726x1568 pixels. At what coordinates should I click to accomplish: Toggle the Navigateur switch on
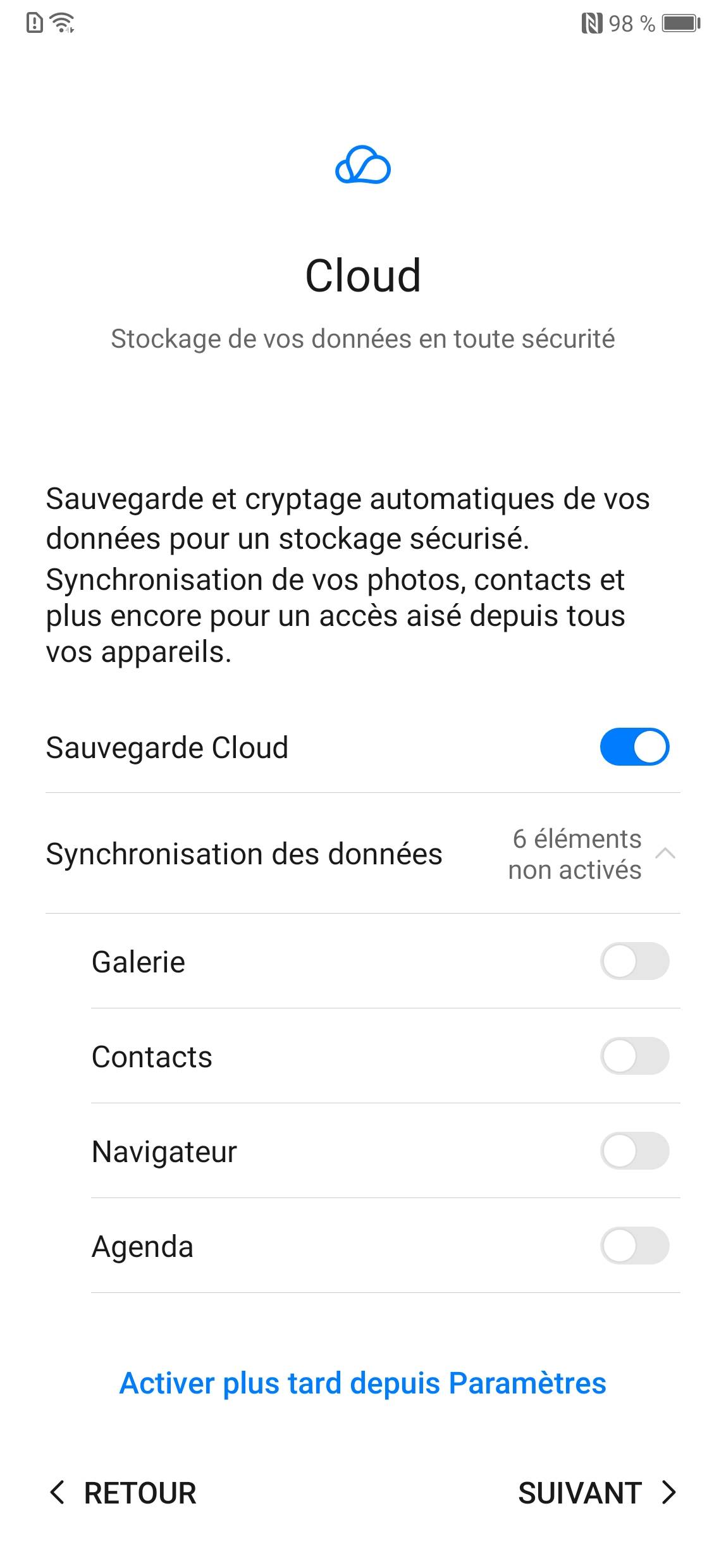pyautogui.click(x=634, y=1151)
